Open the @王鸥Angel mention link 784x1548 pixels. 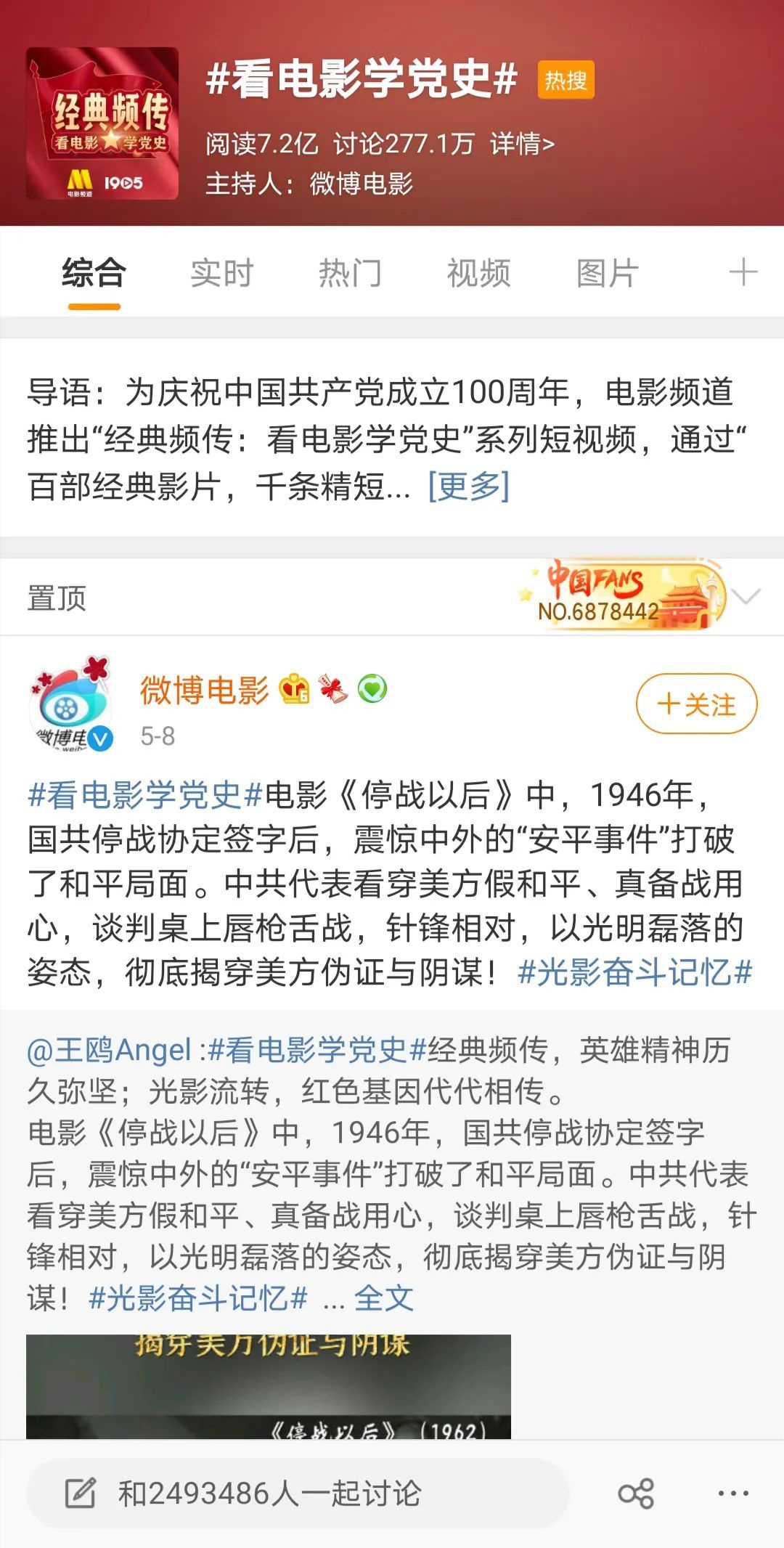[109, 1050]
